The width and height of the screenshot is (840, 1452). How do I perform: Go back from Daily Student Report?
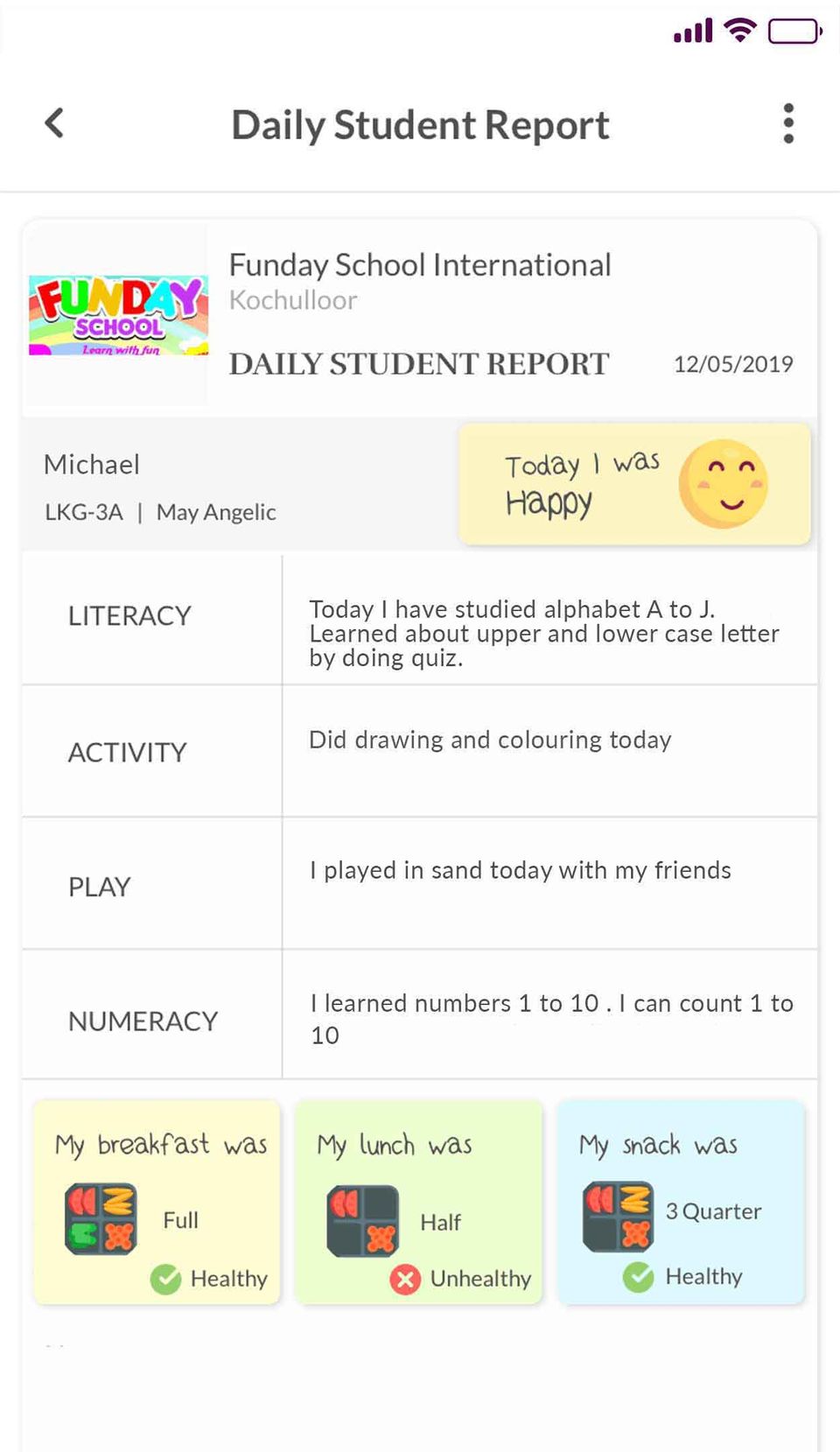[x=54, y=123]
